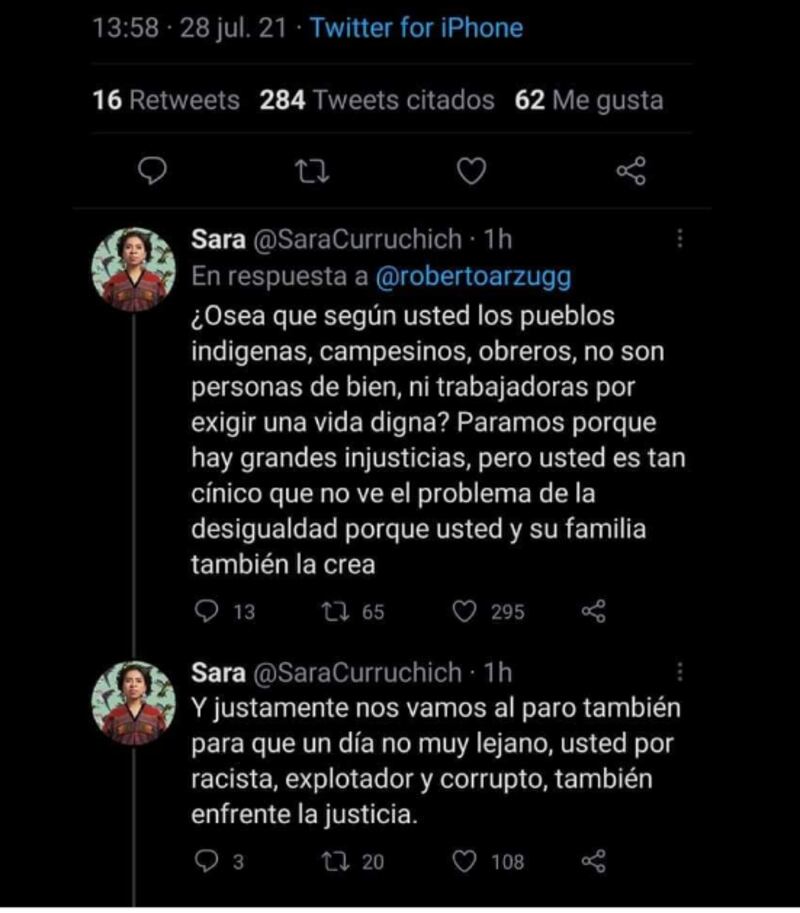Open overflow menu on Sara's reply about the paro
The image size is (800, 913).
tap(681, 672)
